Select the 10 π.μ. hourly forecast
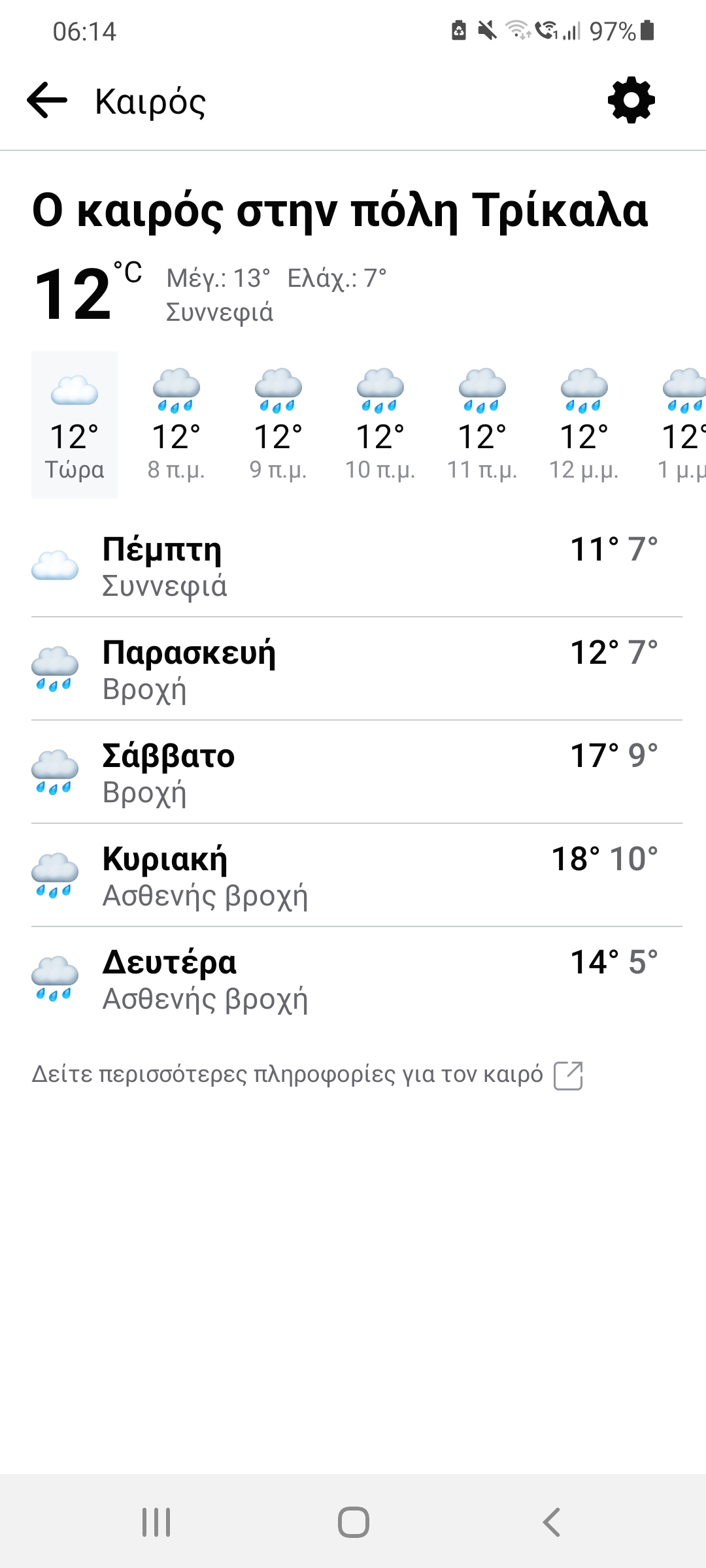Viewport: 706px width, 1568px height. [x=380, y=425]
